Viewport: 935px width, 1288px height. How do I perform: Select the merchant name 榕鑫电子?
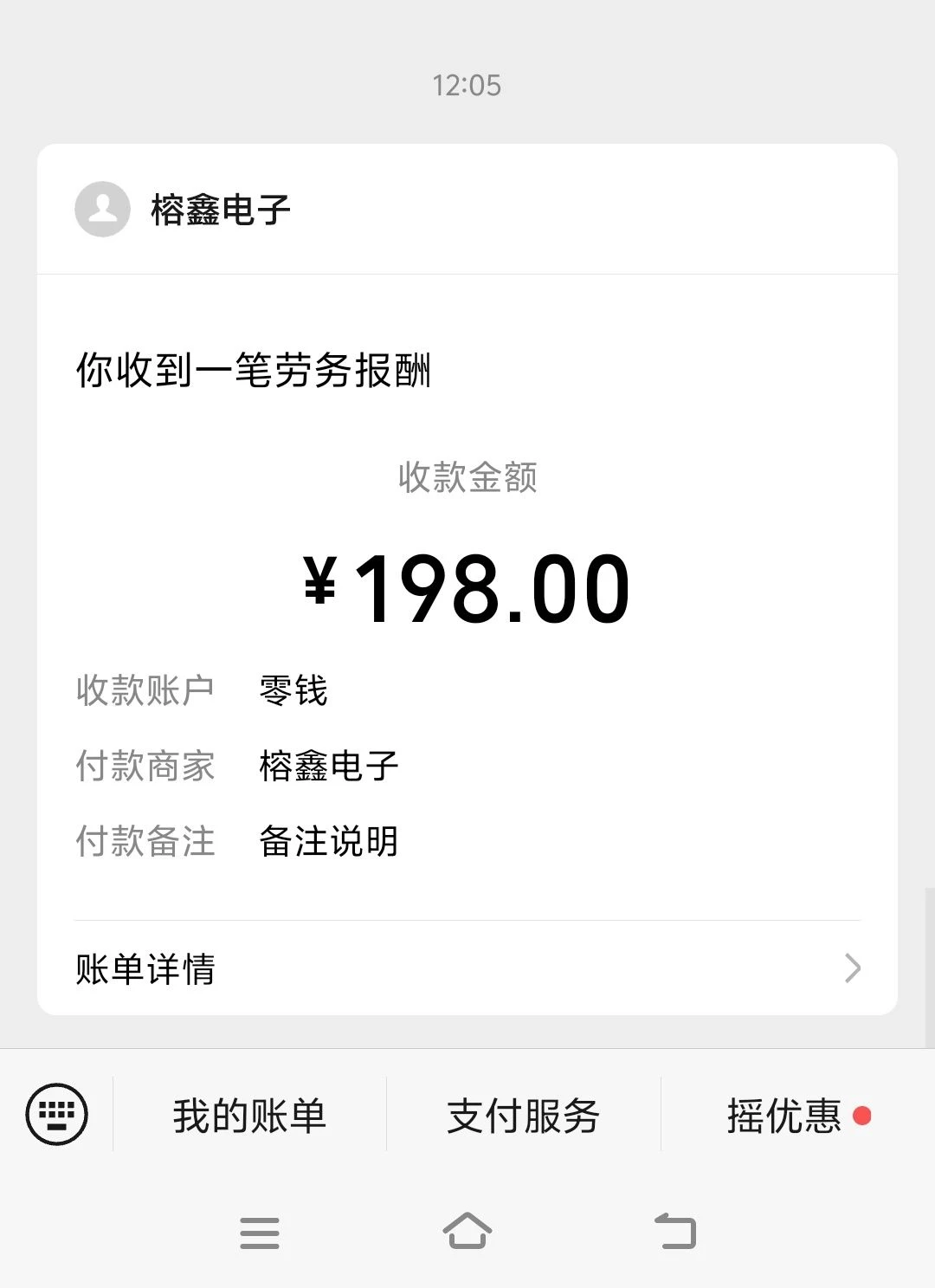coord(218,209)
